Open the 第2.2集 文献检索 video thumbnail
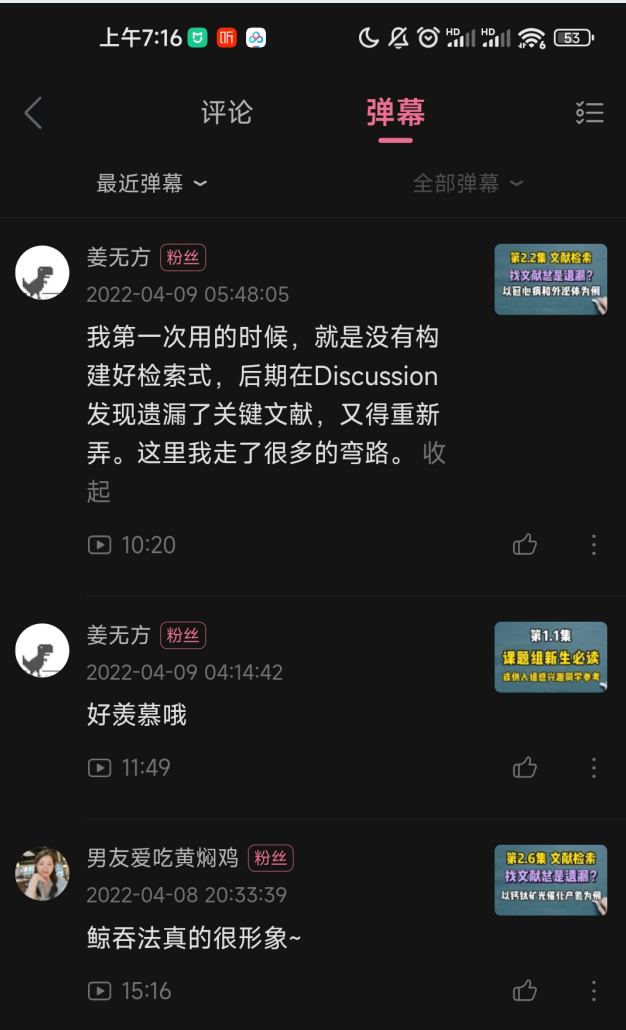The image size is (626, 1030). click(x=550, y=279)
